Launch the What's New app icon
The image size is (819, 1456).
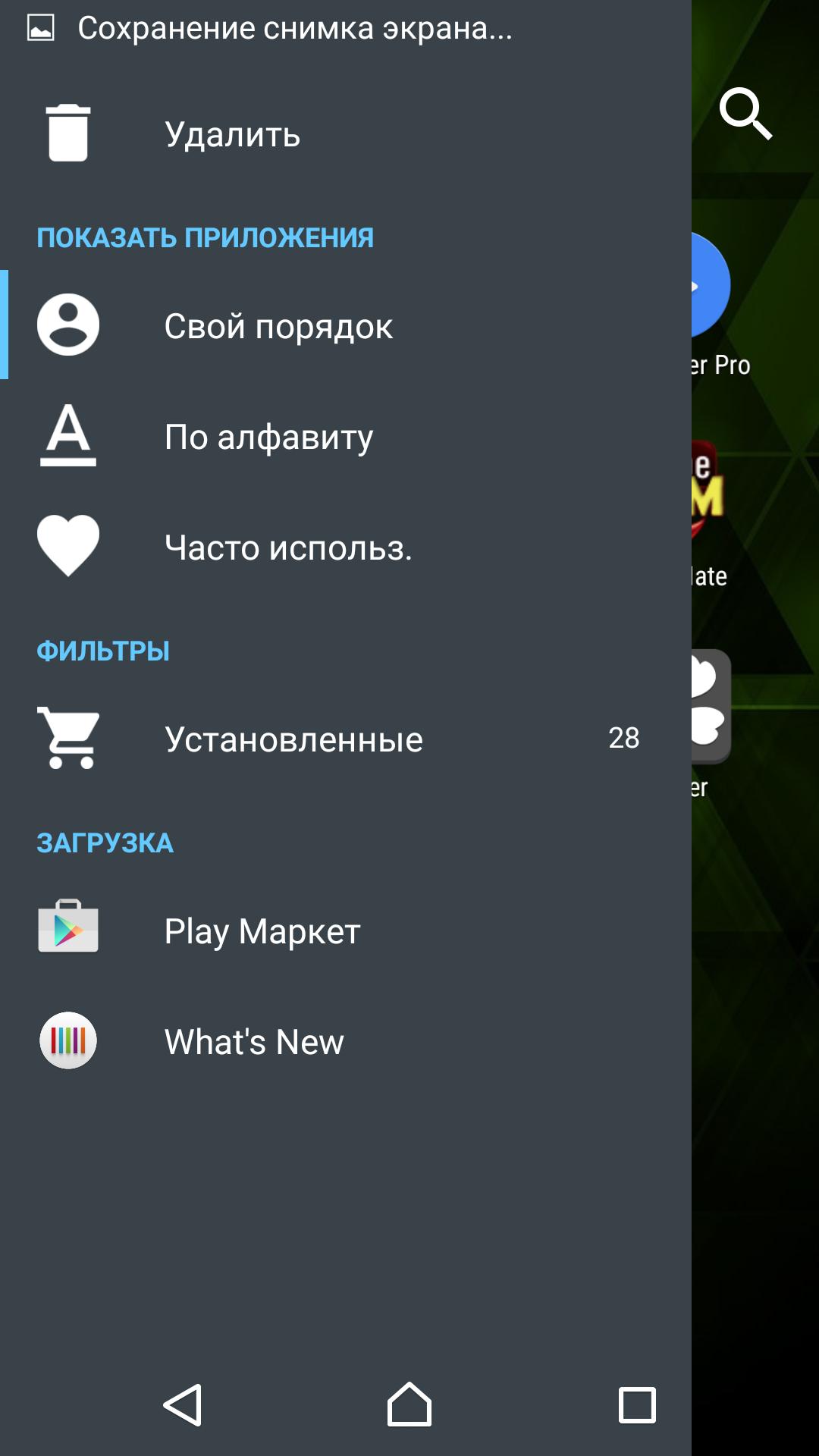[67, 1040]
